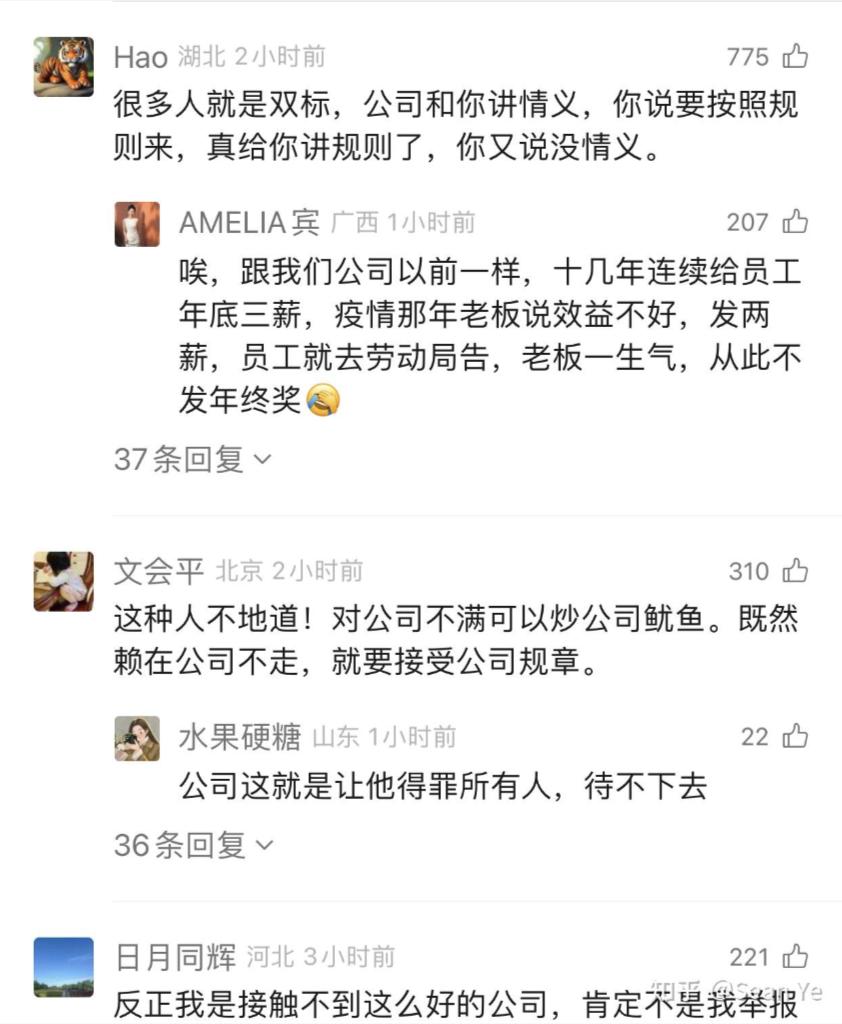The width and height of the screenshot is (842, 1024).
Task: Open 日月同辉's landscape avatar
Action: coord(63,966)
